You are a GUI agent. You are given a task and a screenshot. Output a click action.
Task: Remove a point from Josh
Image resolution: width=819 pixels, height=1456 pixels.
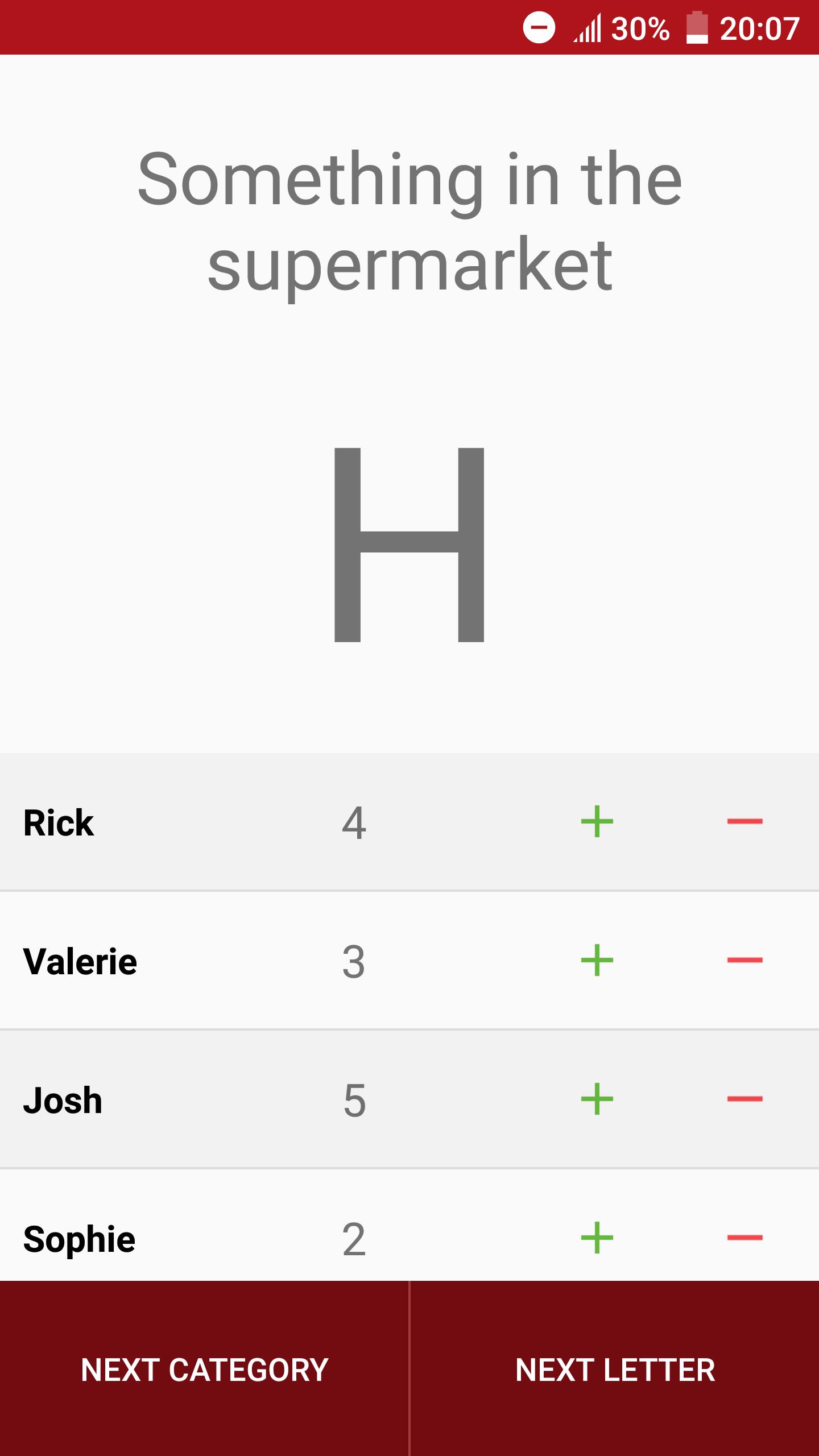pos(744,1099)
